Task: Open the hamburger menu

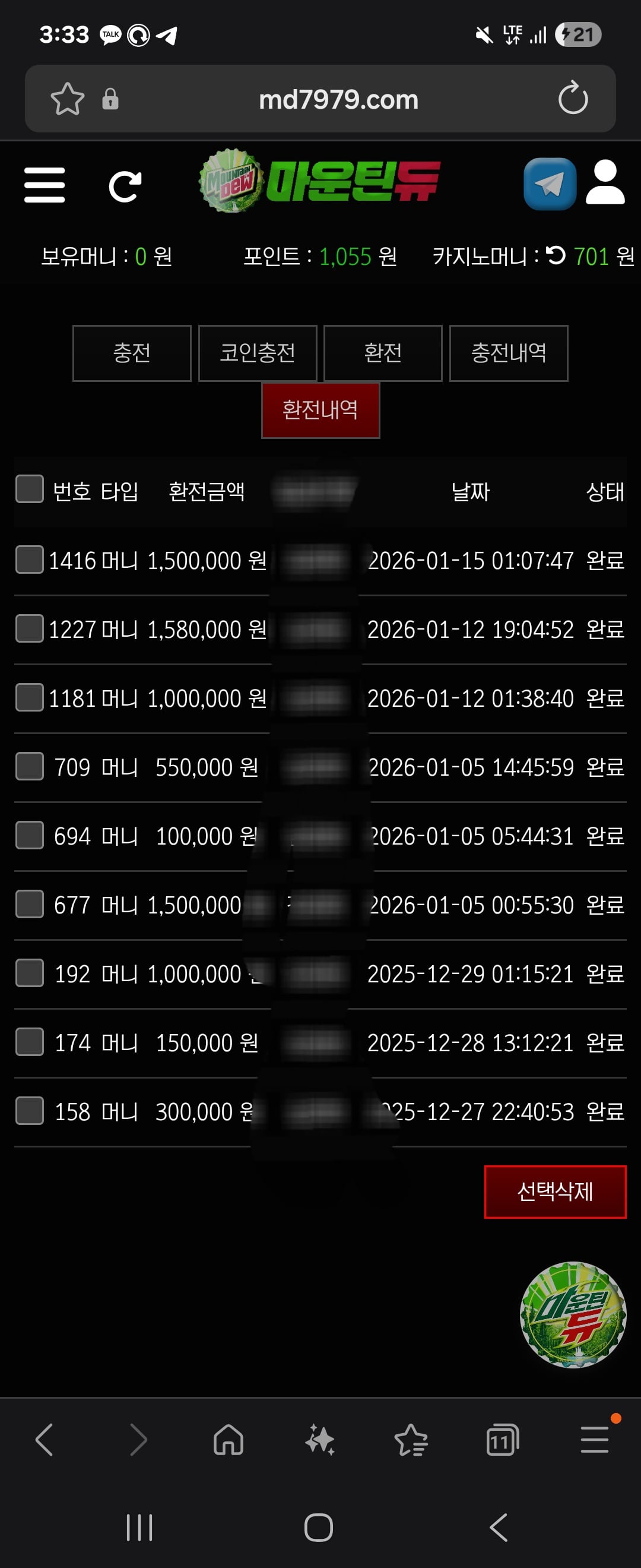Action: point(45,185)
